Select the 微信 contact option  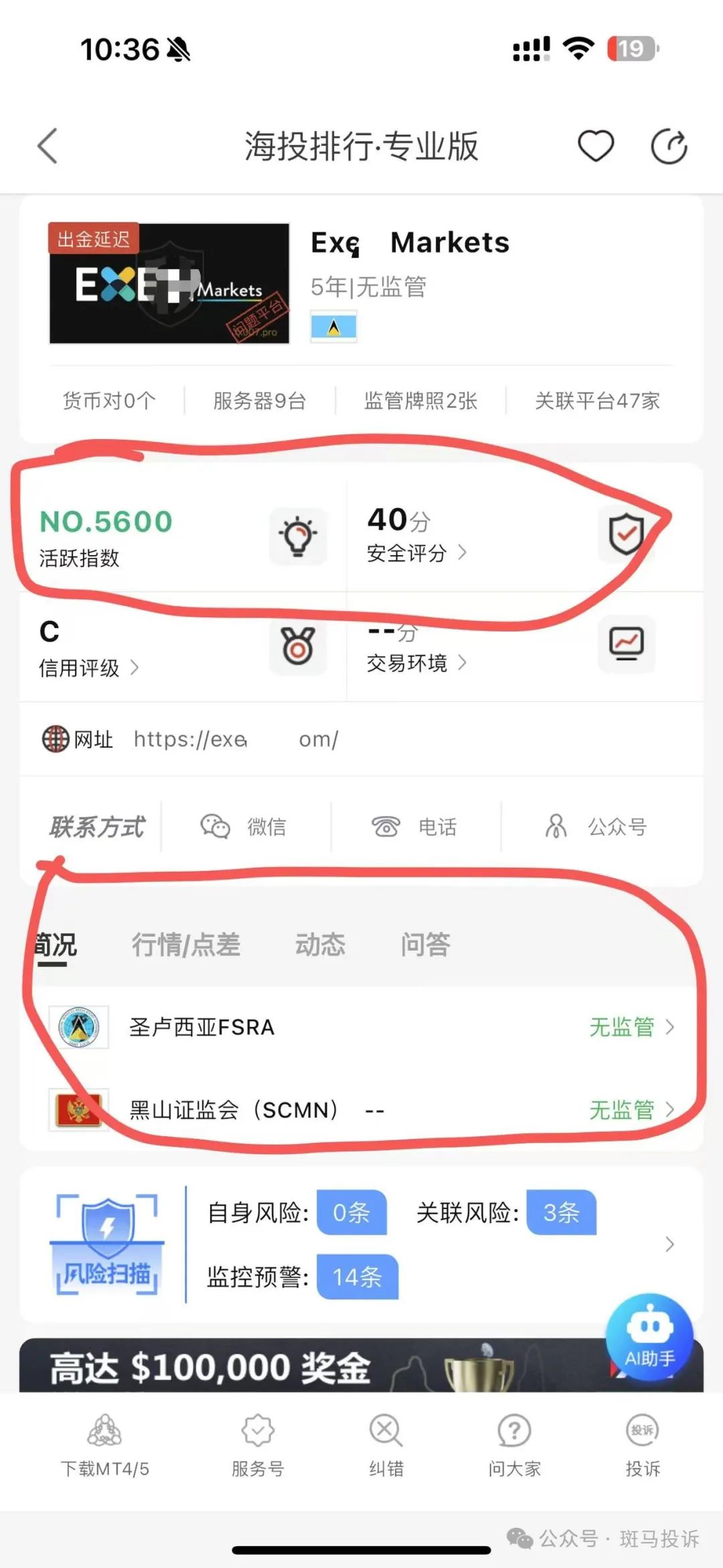245,827
